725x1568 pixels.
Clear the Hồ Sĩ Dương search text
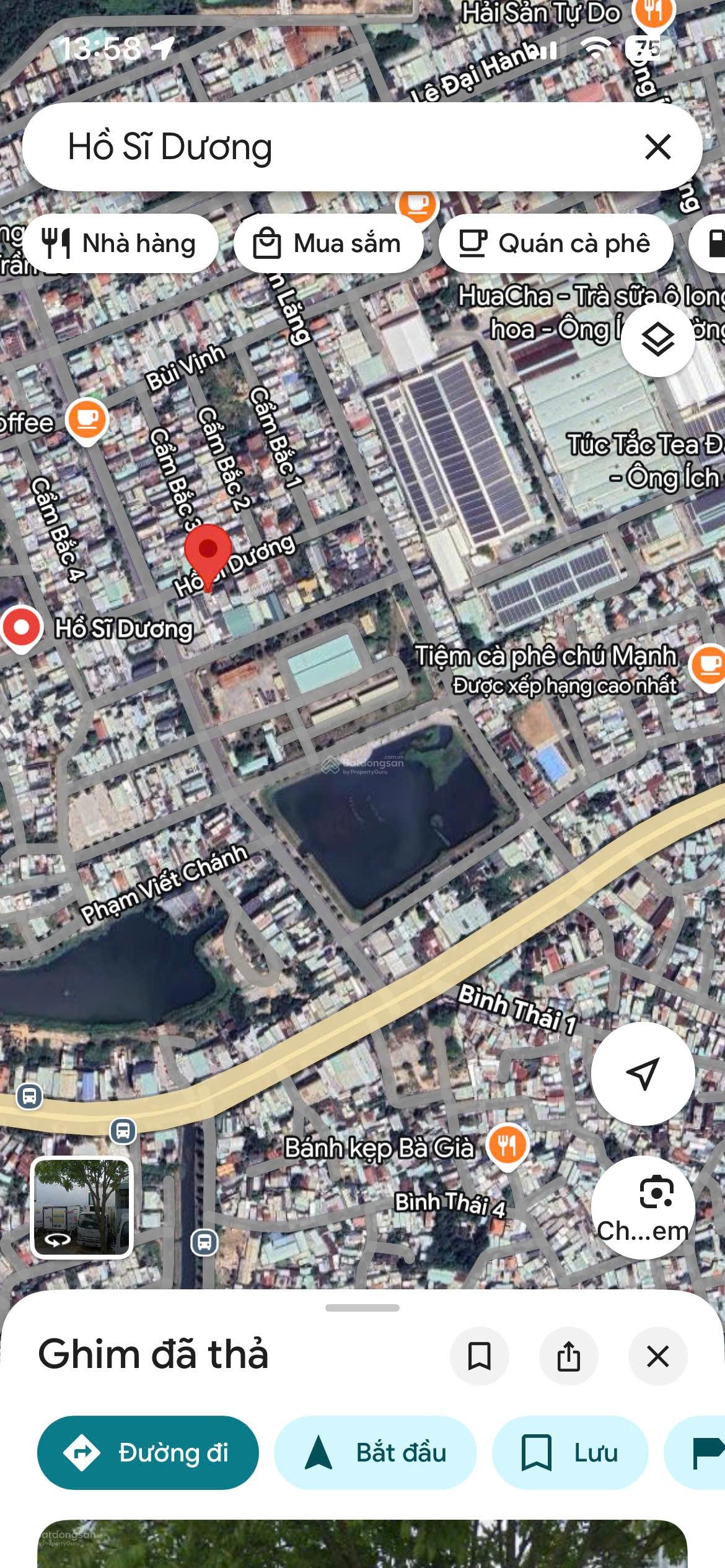coord(657,147)
